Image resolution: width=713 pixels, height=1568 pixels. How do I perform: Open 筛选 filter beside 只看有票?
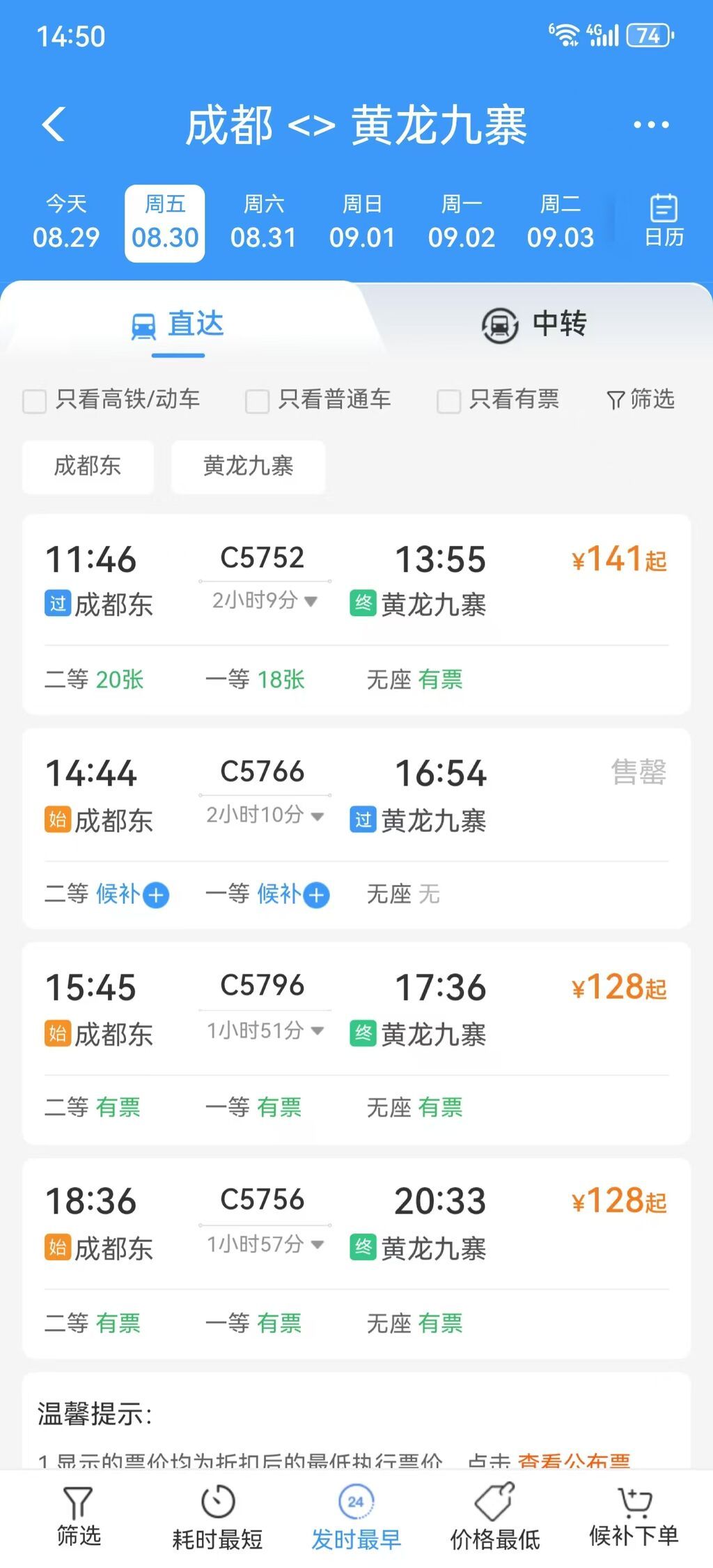[641, 400]
